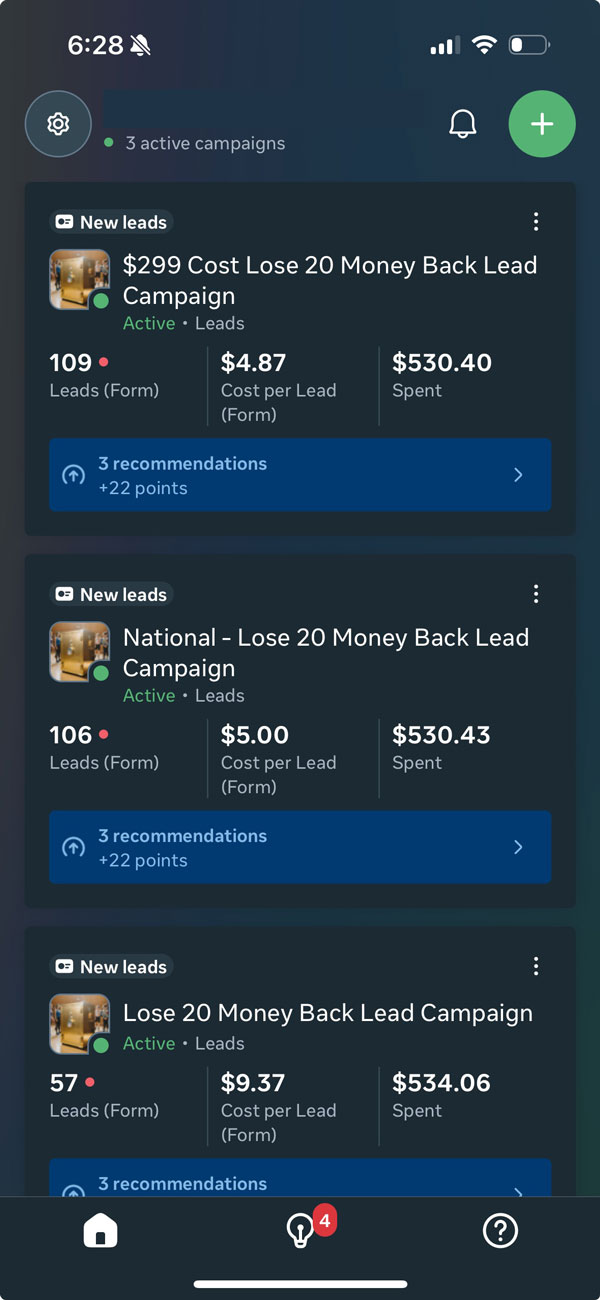
Task: Create a new campaign with plus button
Action: (541, 124)
